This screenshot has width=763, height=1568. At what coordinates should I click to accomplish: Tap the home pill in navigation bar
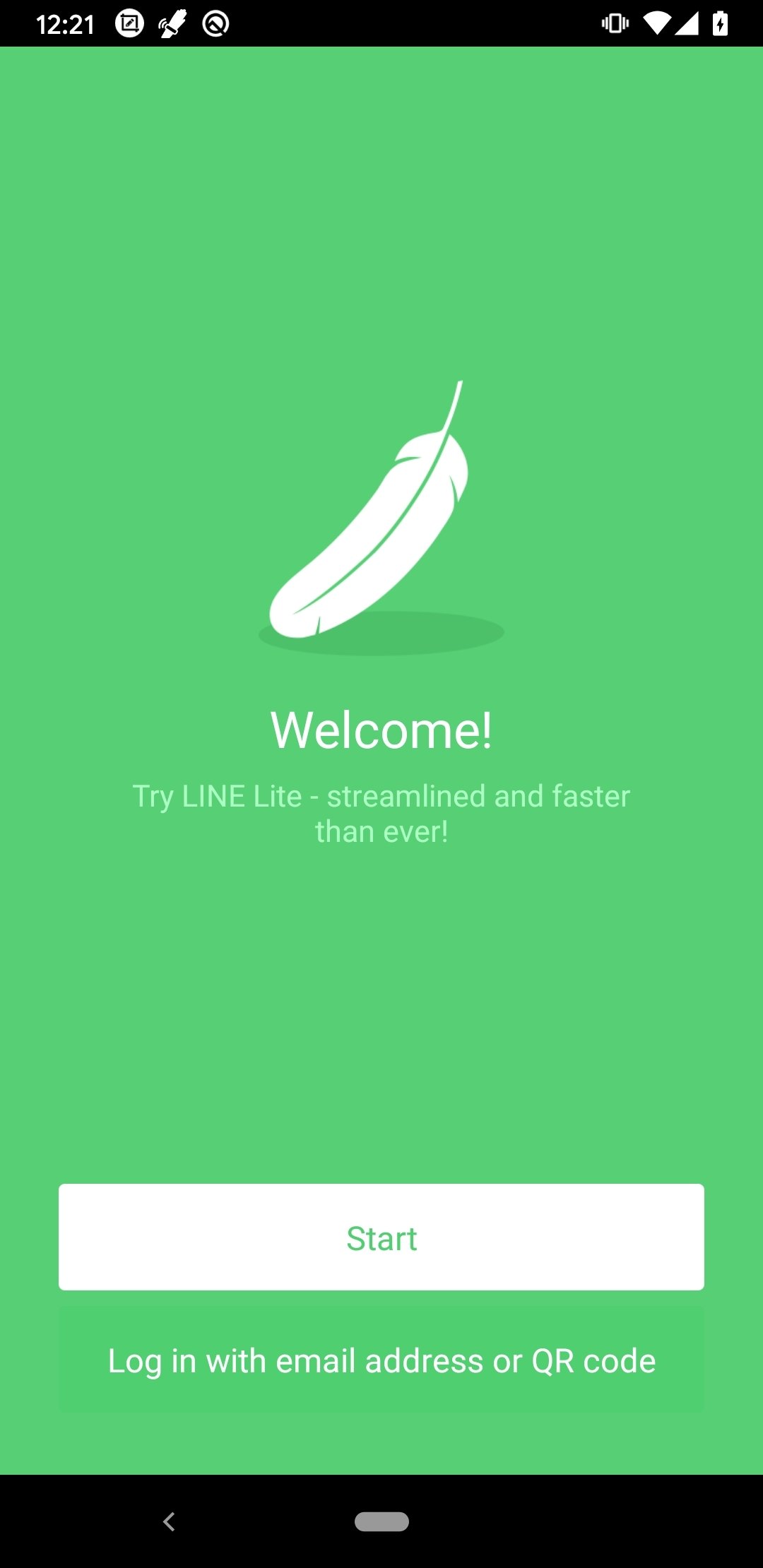pyautogui.click(x=381, y=1521)
